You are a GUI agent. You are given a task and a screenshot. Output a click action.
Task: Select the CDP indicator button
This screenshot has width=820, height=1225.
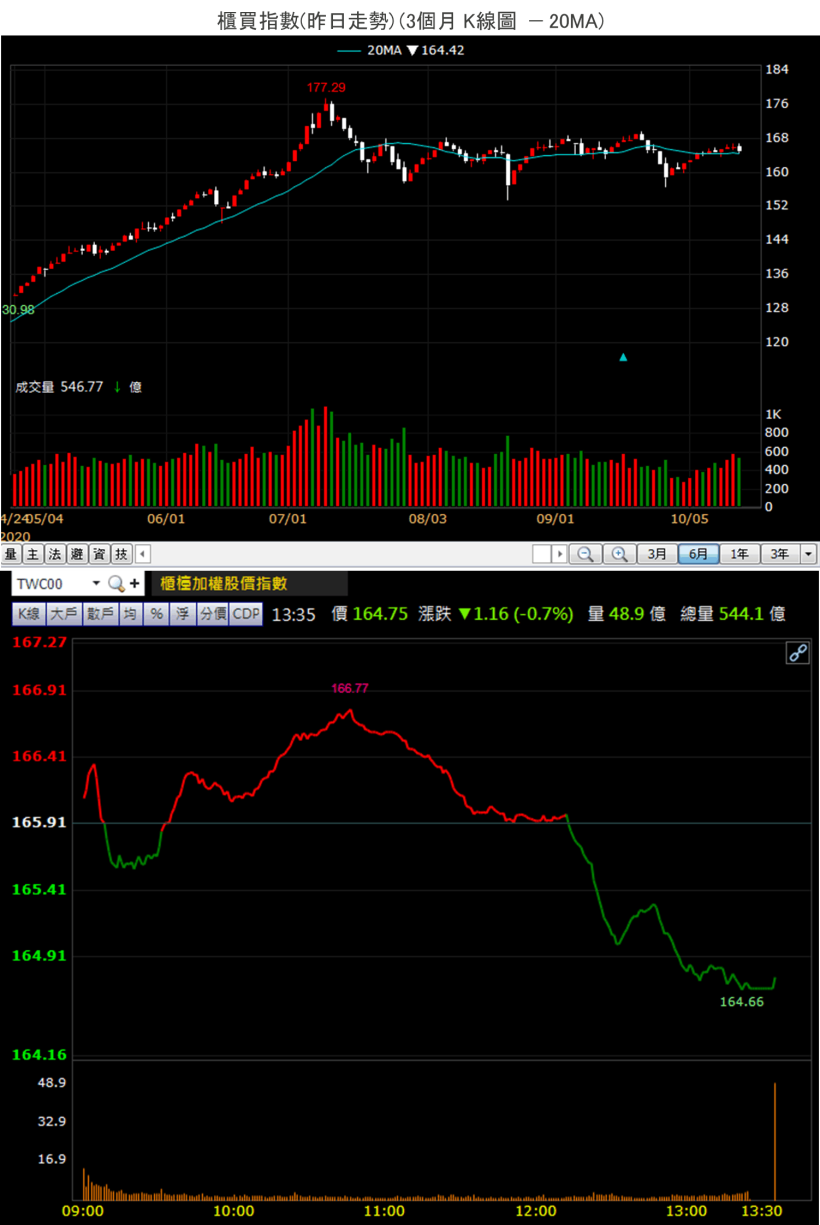246,614
